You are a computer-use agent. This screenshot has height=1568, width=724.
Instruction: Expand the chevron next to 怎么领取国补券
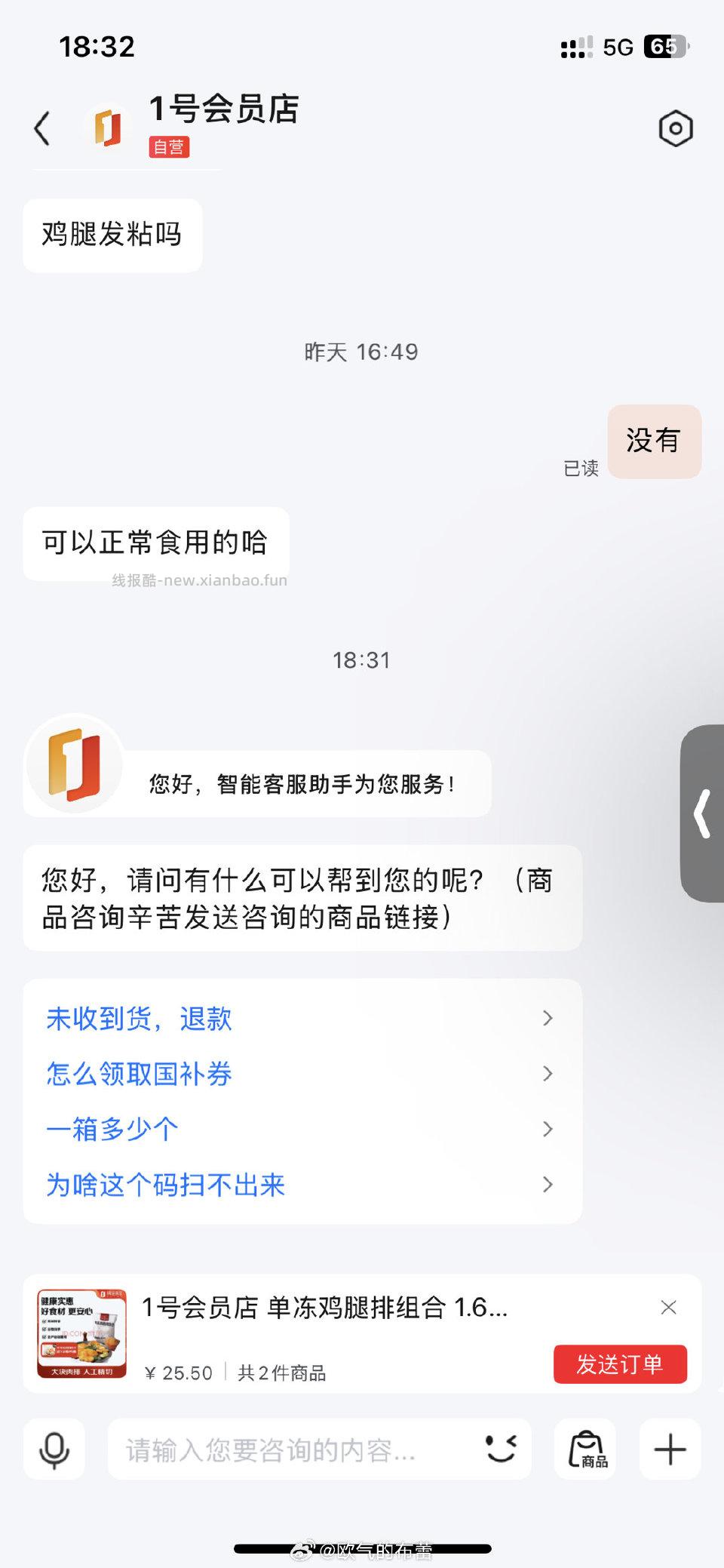pyautogui.click(x=548, y=1074)
